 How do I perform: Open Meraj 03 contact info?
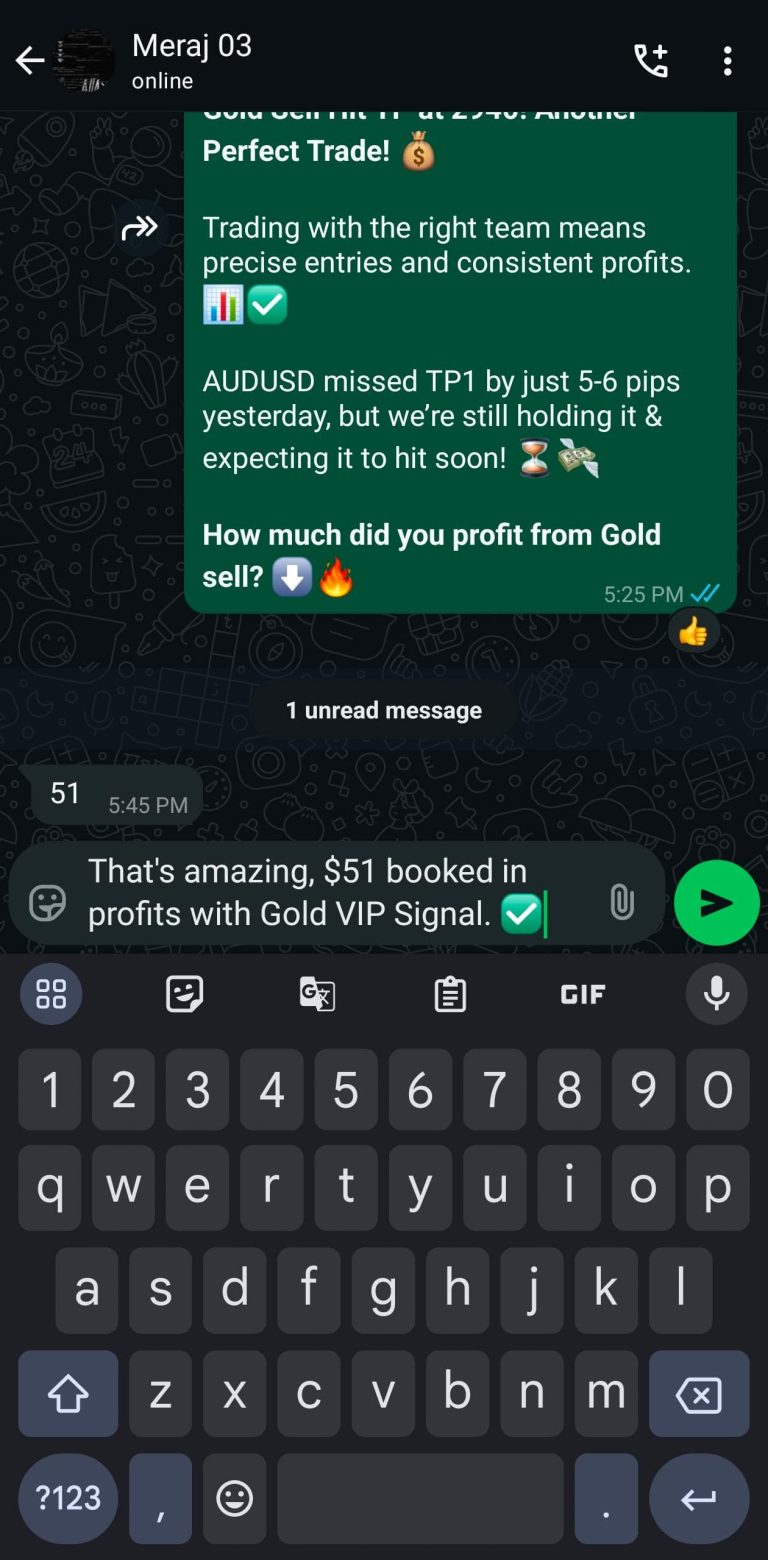[x=192, y=60]
